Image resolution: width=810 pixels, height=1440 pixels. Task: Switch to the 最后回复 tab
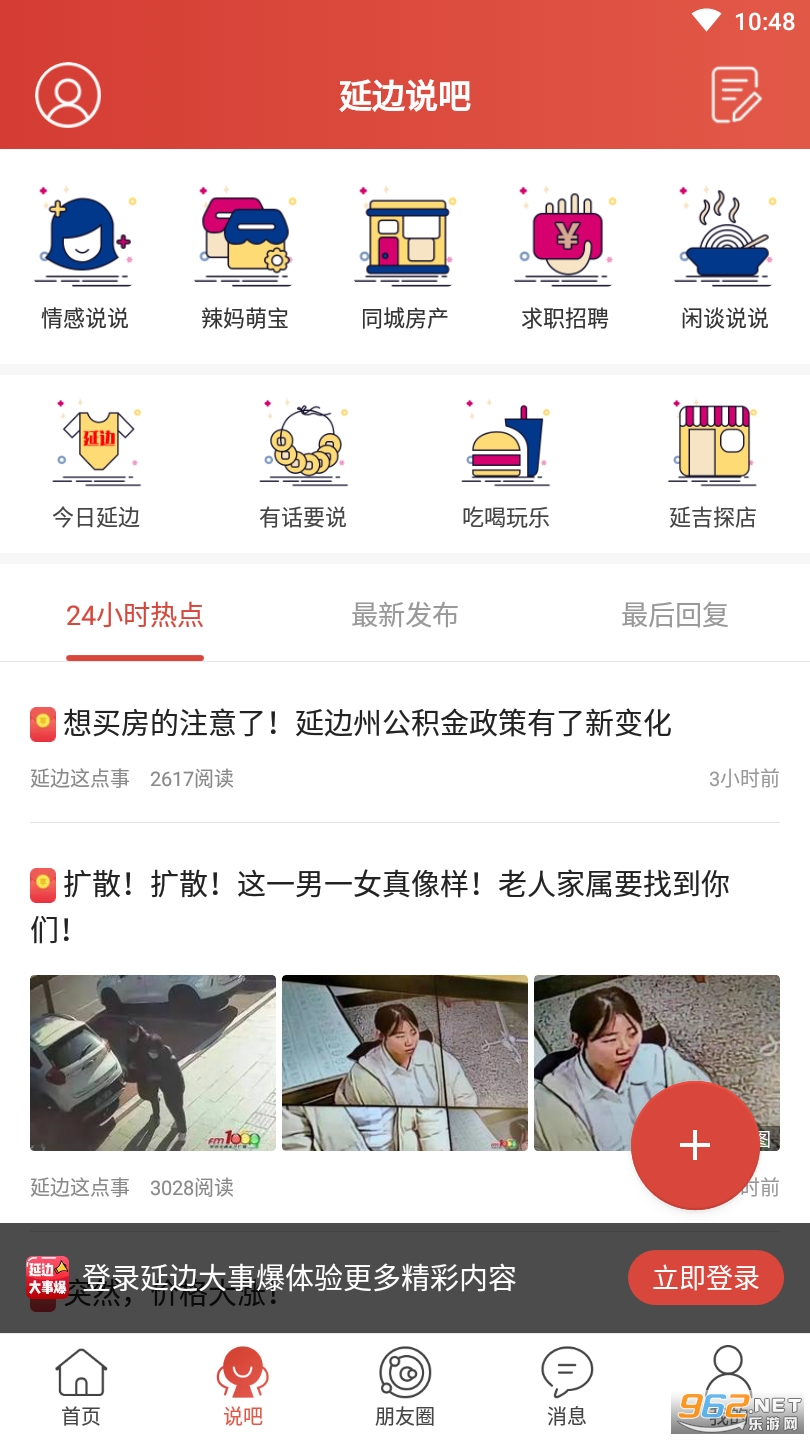click(x=675, y=615)
